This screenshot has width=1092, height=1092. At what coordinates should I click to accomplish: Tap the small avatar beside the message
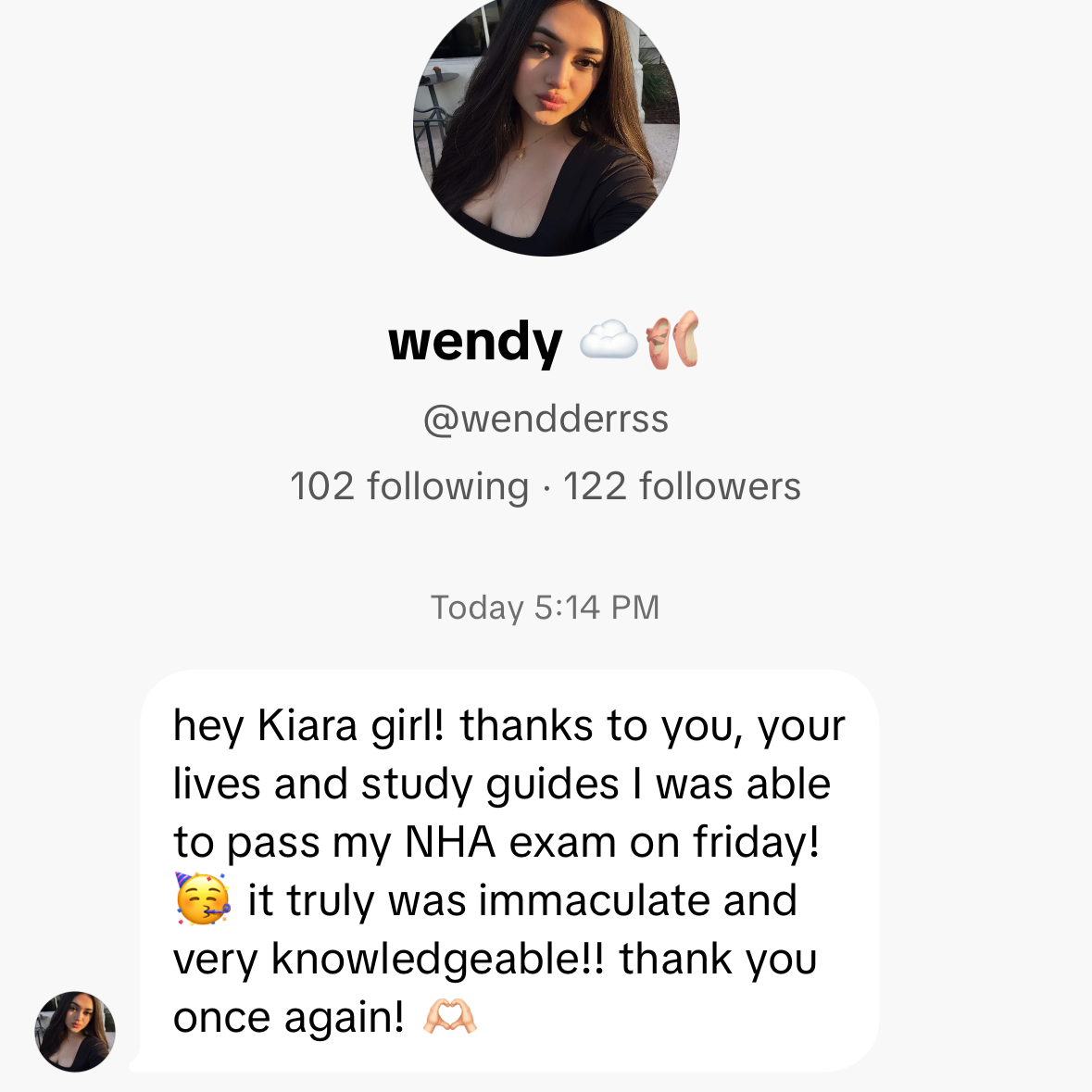pyautogui.click(x=75, y=1031)
